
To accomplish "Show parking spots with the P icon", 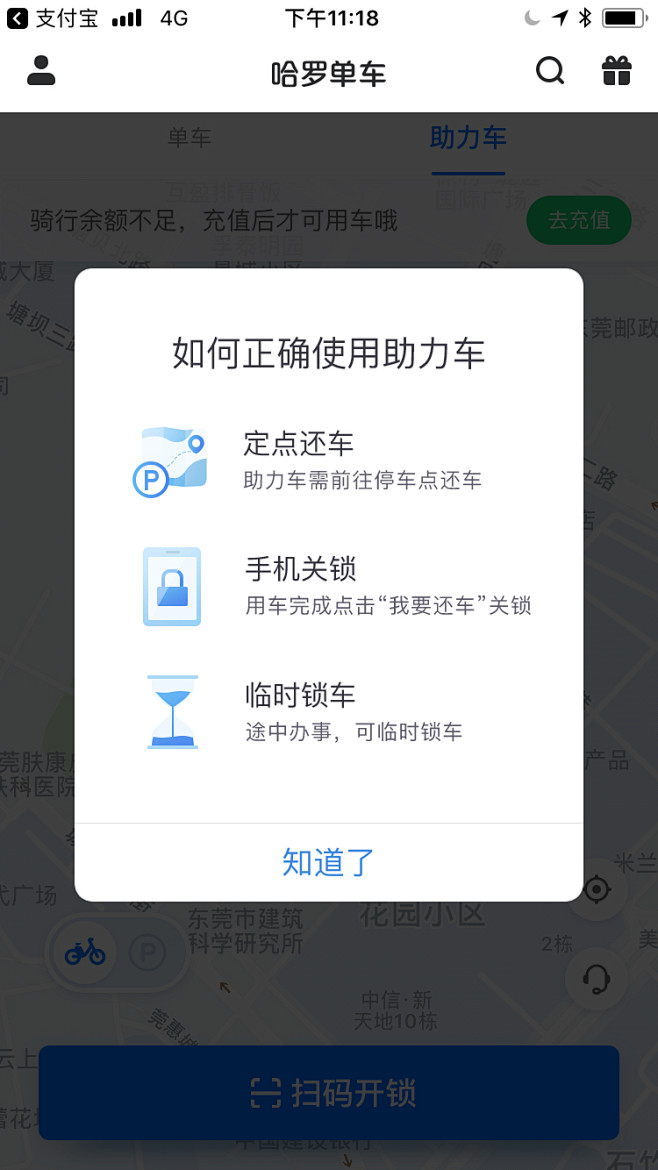I will (148, 953).
